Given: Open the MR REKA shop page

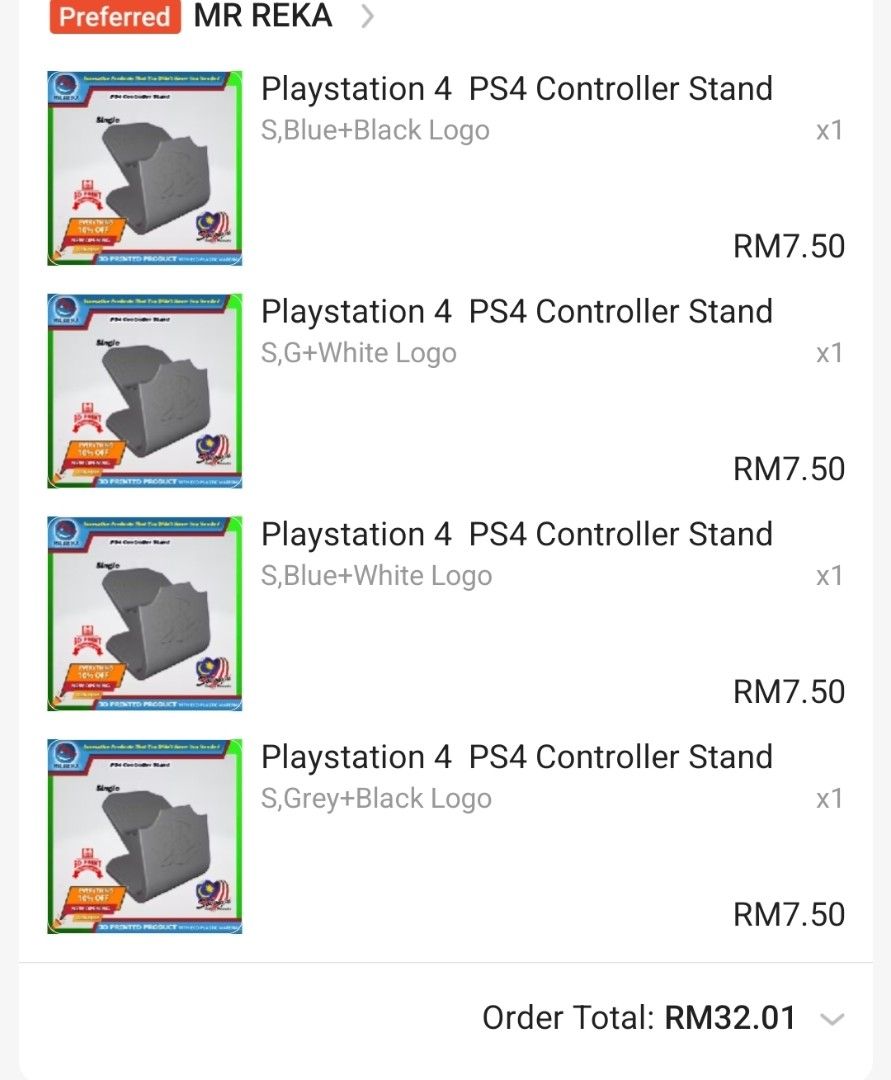Looking at the screenshot, I should [262, 17].
